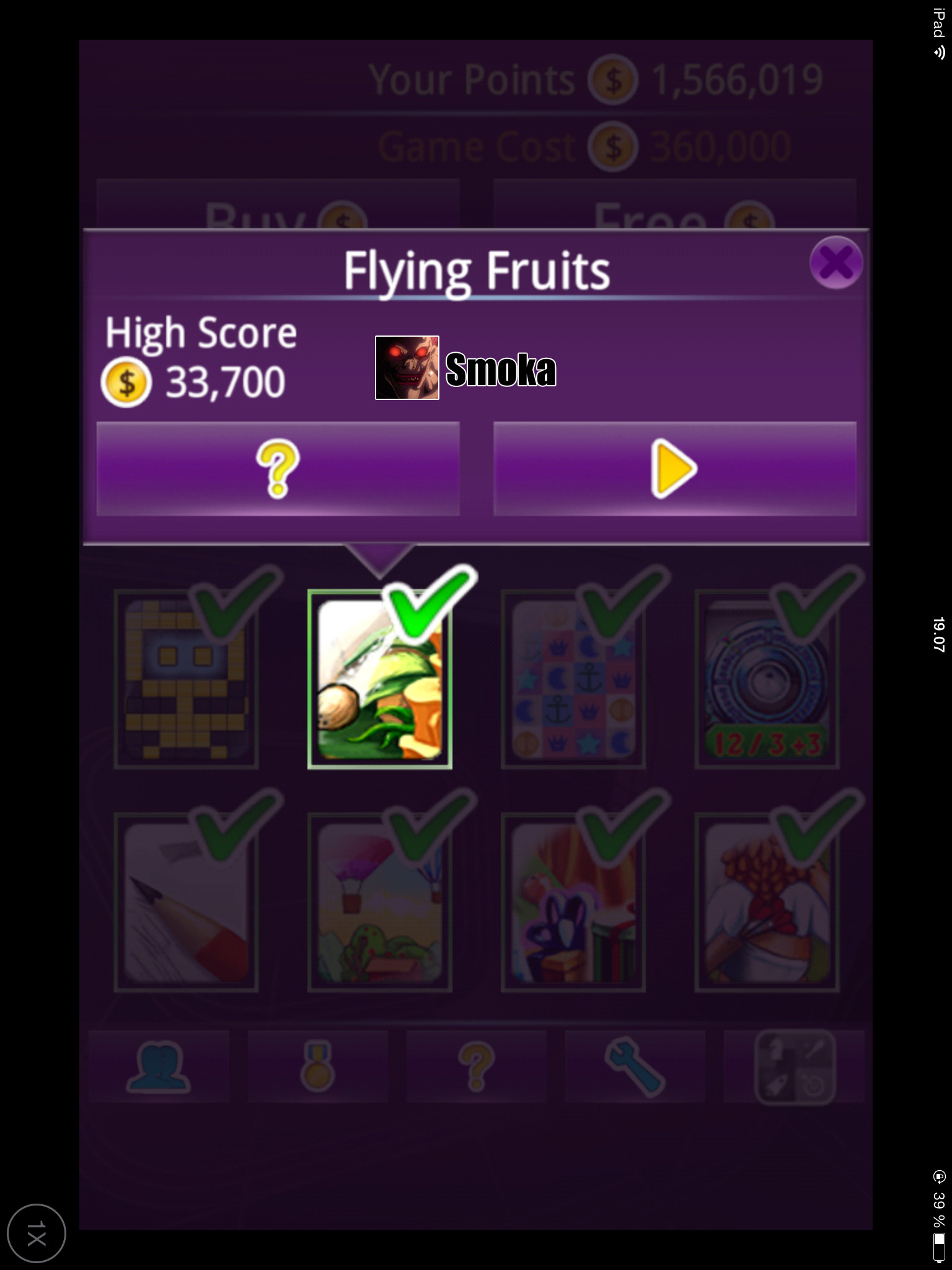The height and width of the screenshot is (1270, 952).
Task: Open Flying Fruits help question mark
Action: [x=278, y=469]
